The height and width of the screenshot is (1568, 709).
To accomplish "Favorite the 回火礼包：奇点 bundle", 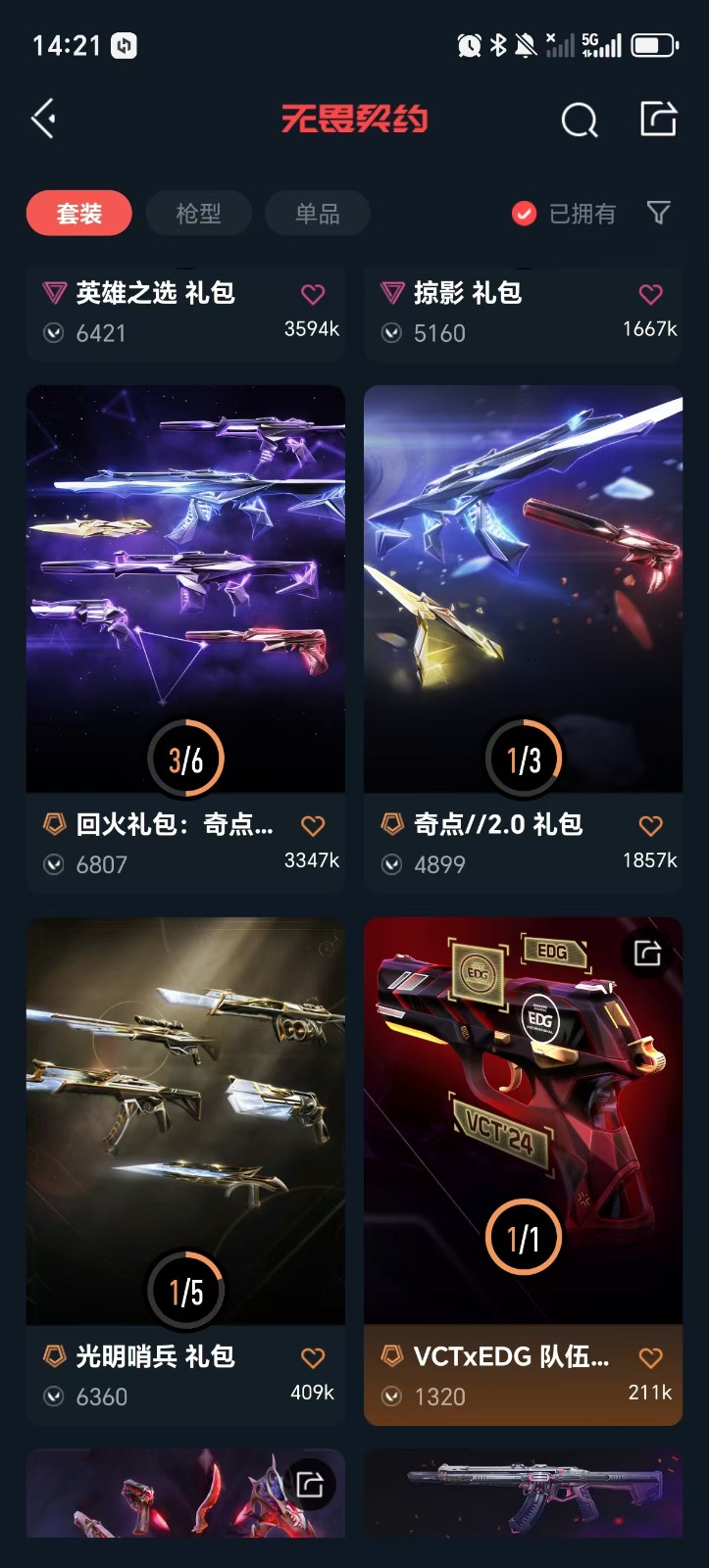I will tap(313, 826).
